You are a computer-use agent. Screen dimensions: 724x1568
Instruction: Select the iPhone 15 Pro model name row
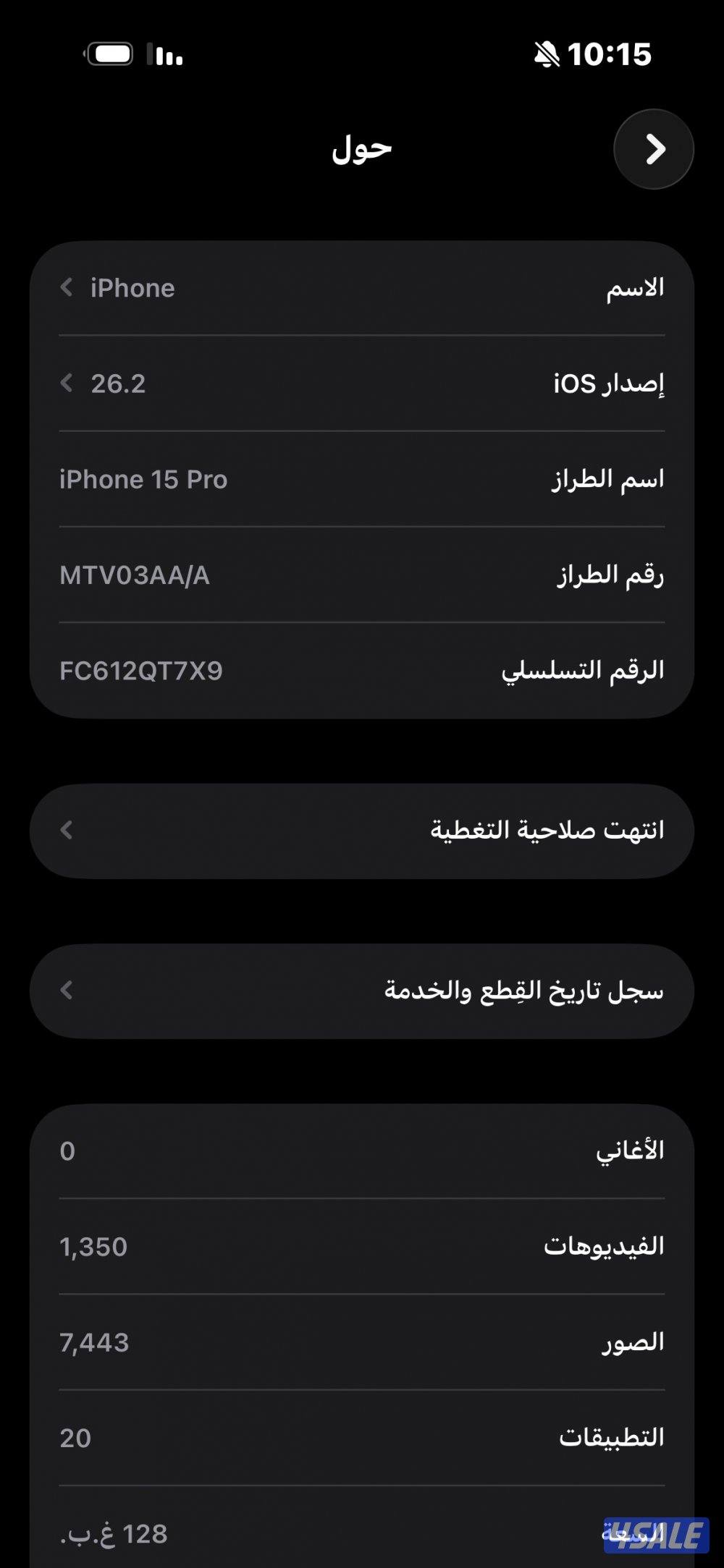[x=362, y=478]
